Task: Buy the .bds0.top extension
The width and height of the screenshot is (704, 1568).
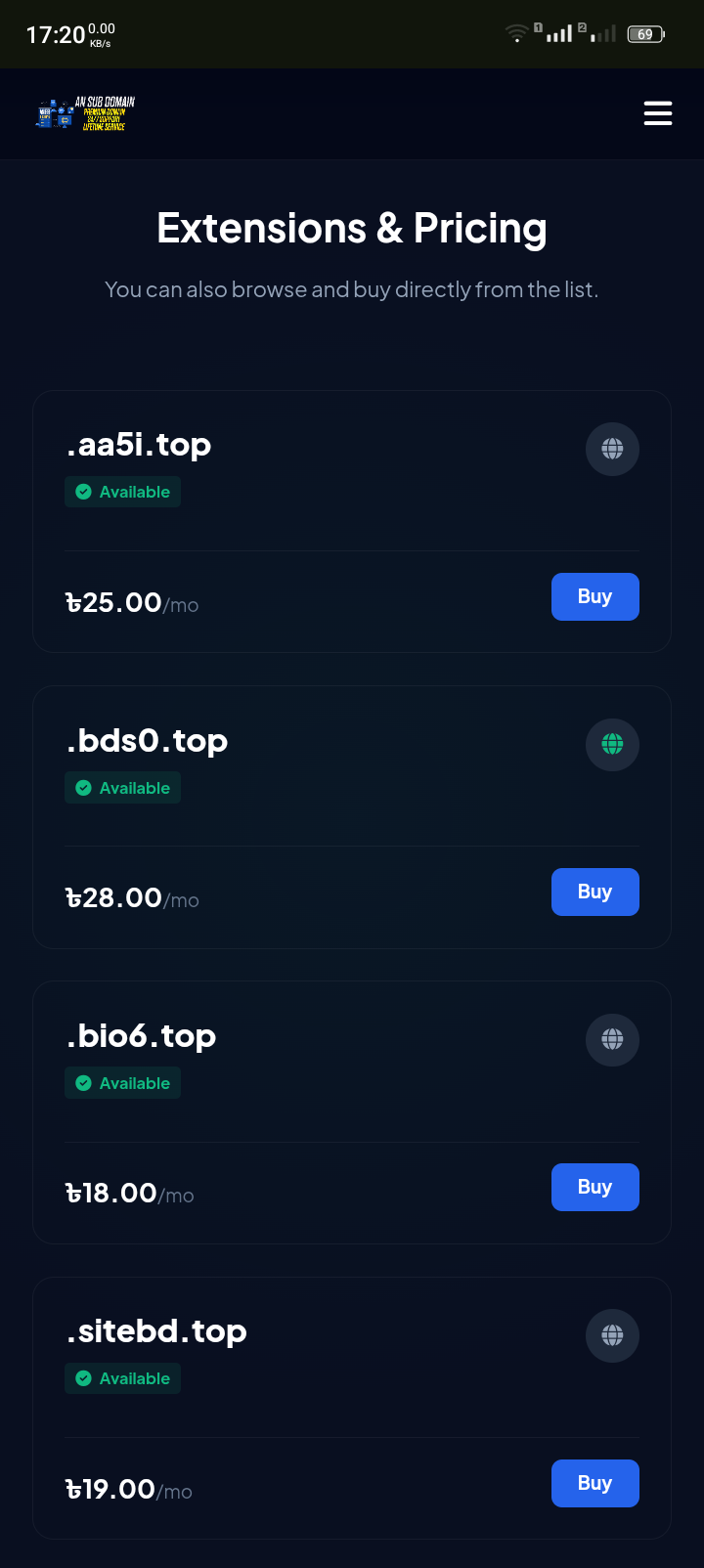Action: (595, 892)
